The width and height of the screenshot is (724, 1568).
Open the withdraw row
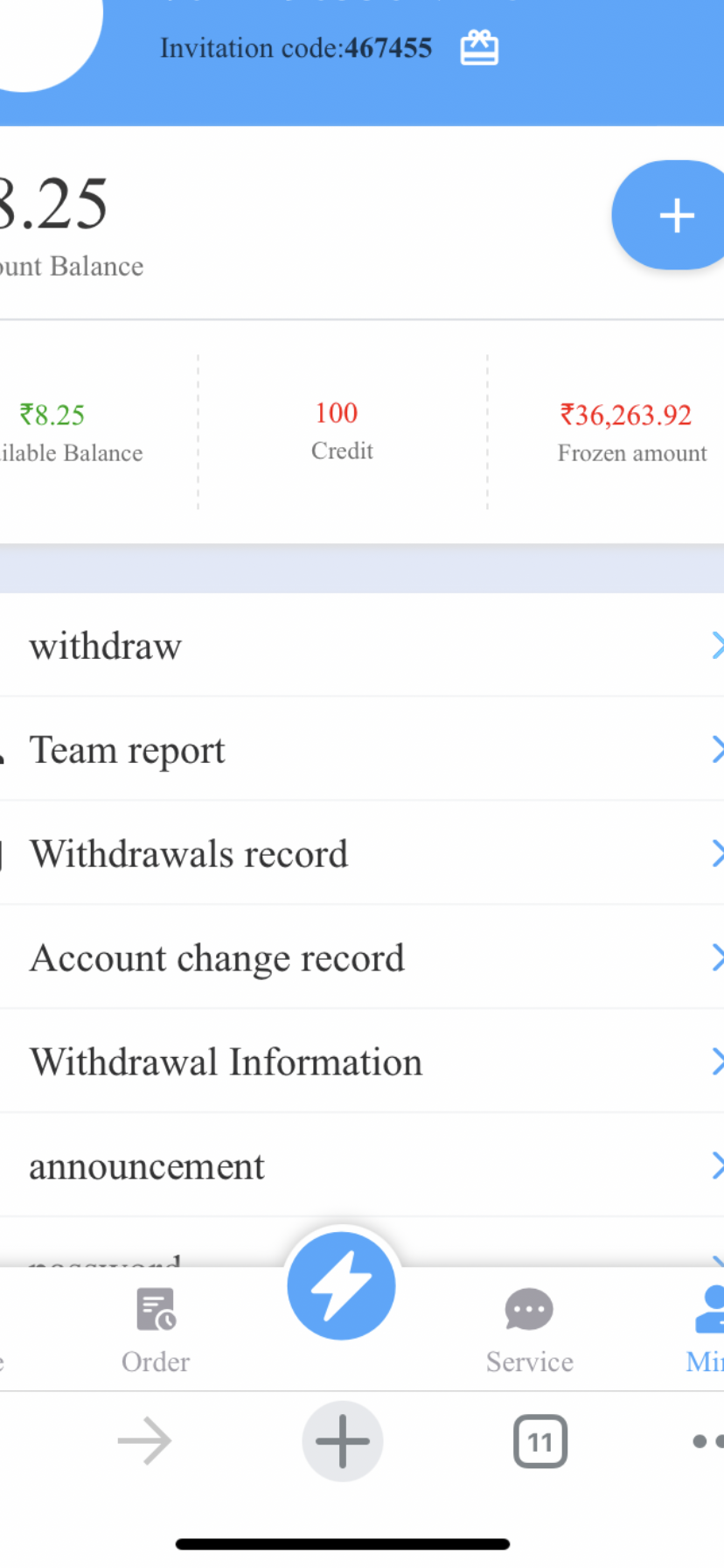pyautogui.click(x=362, y=646)
